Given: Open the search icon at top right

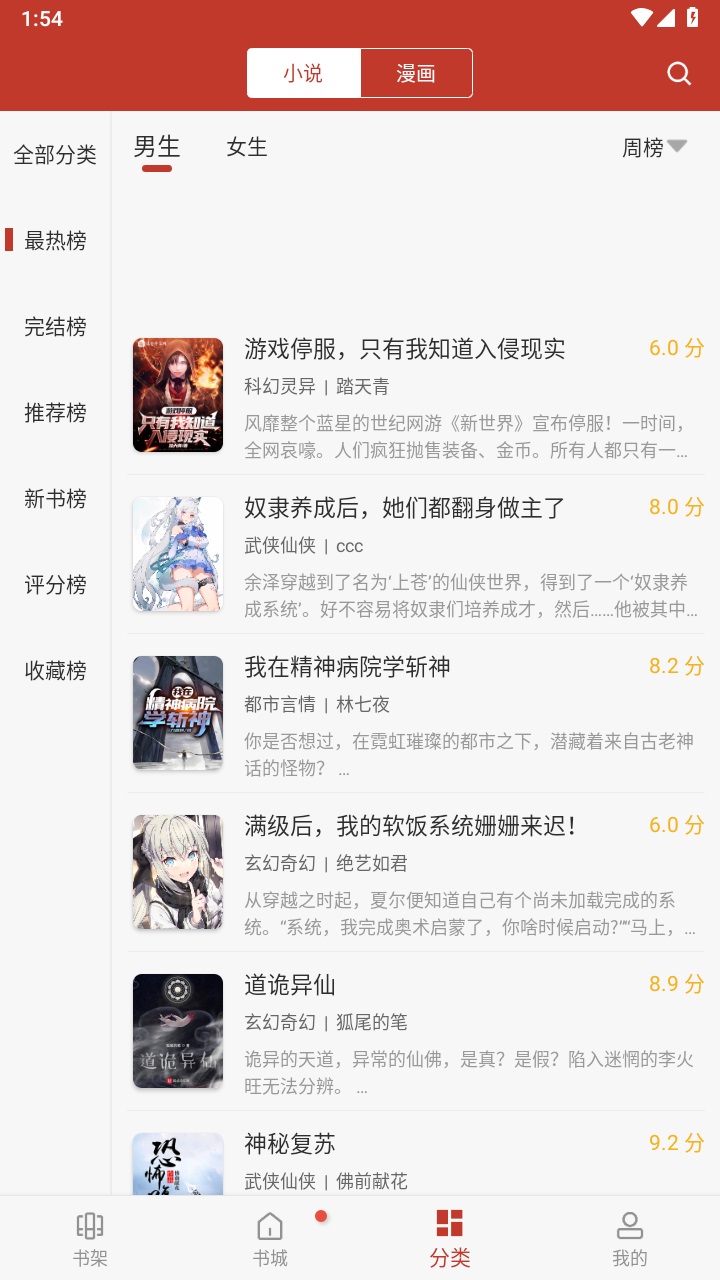Looking at the screenshot, I should tap(679, 72).
